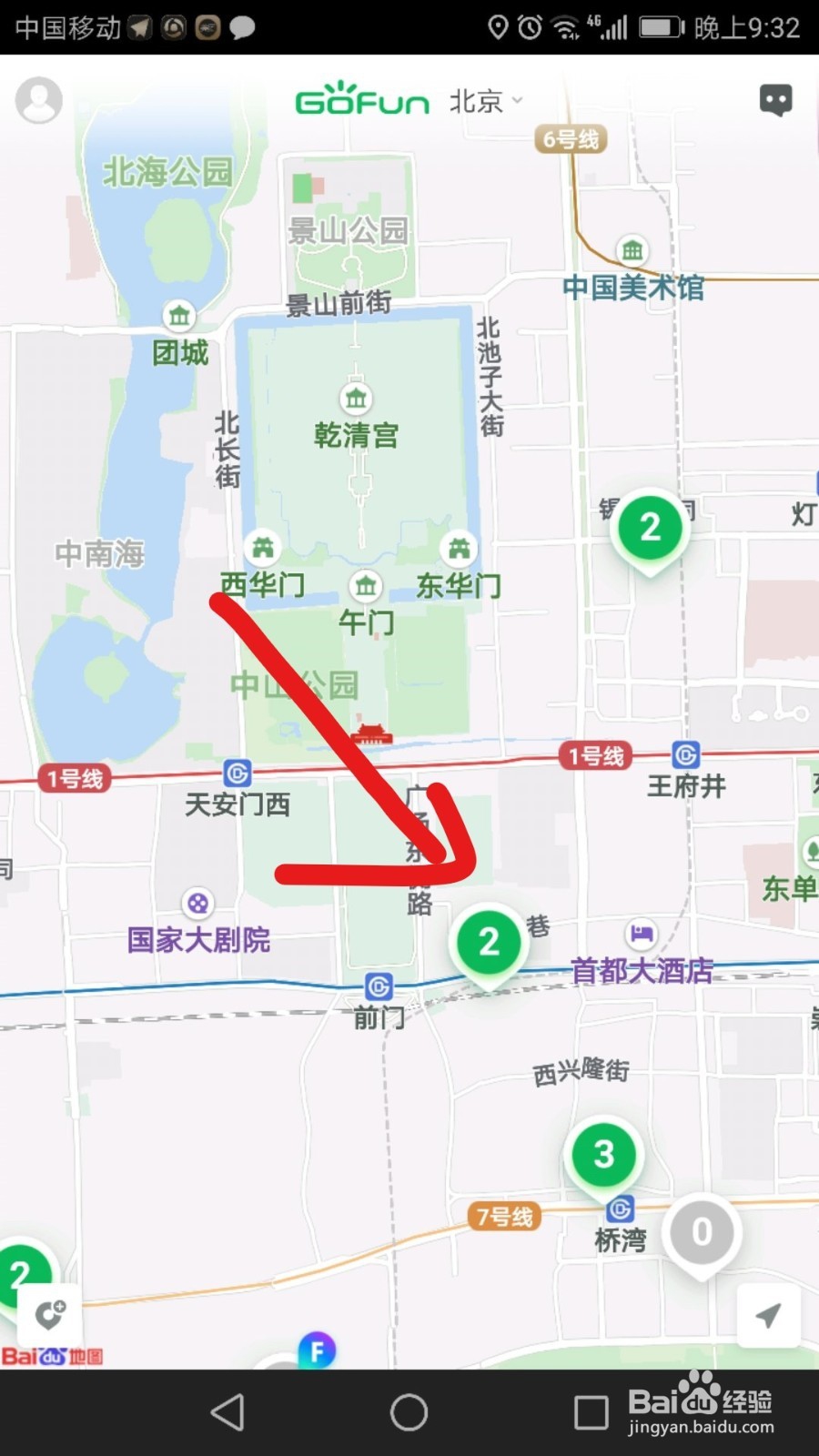Screen dimensions: 819x1456
Task: Tap the battery indicator in status bar
Action: (659, 26)
